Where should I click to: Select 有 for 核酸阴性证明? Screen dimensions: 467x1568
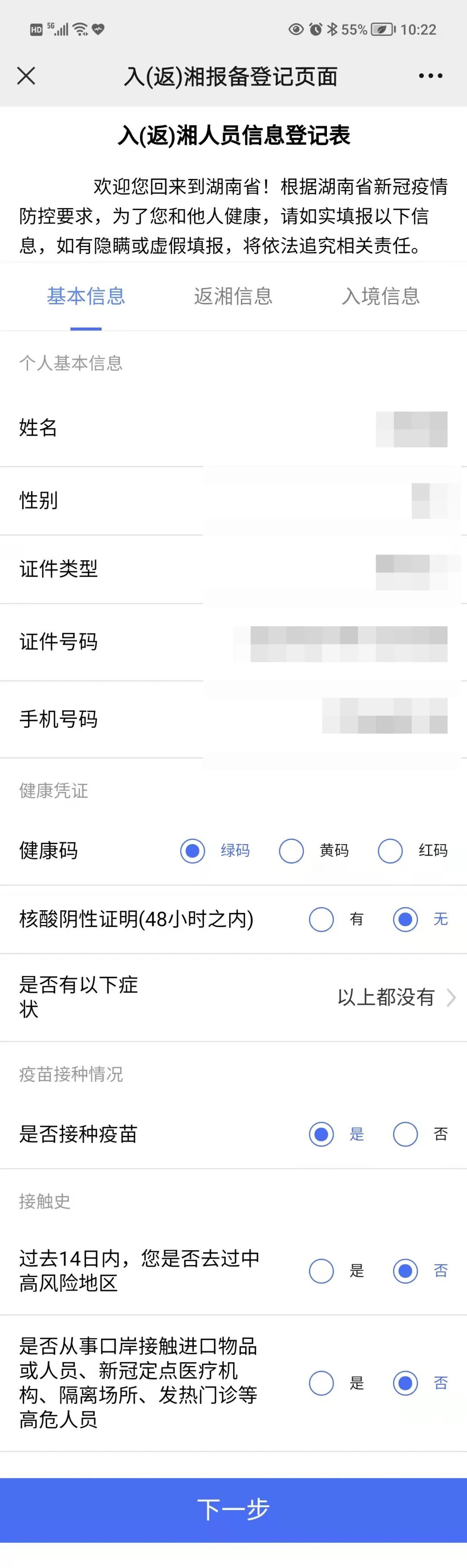point(321,920)
